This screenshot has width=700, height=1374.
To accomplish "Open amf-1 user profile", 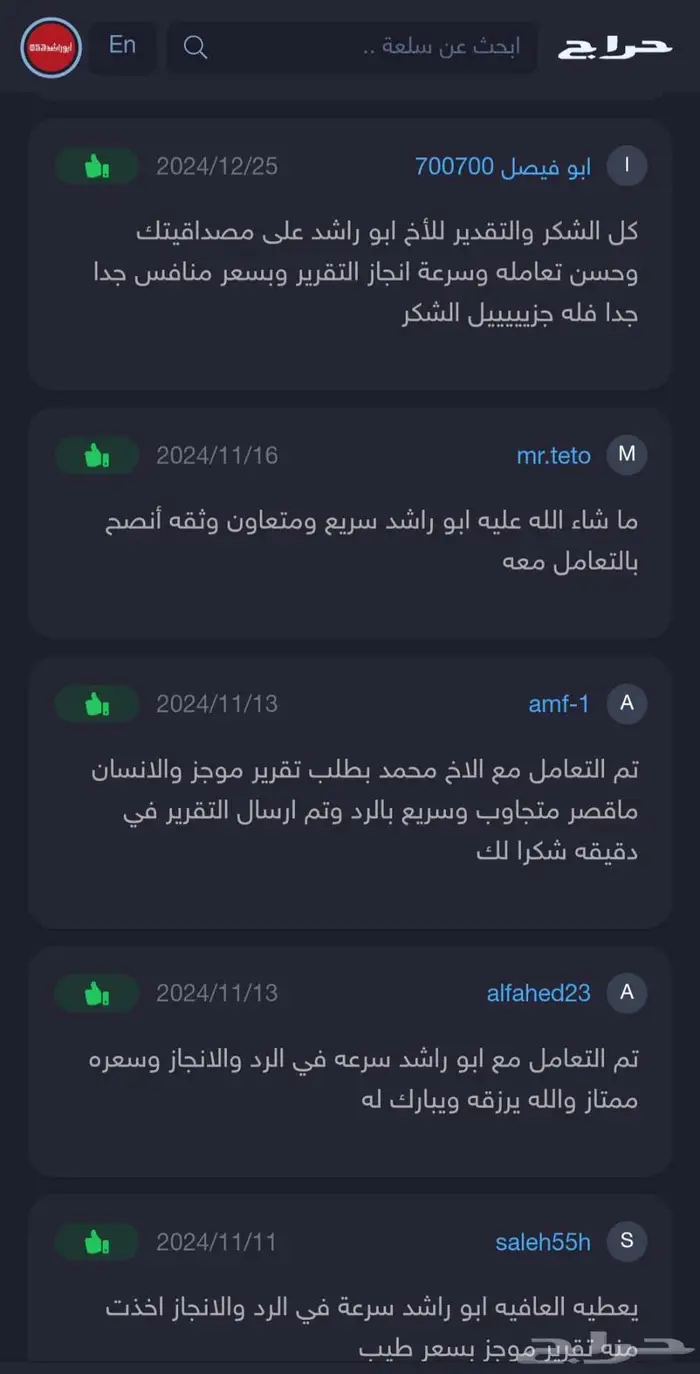I will [x=559, y=704].
